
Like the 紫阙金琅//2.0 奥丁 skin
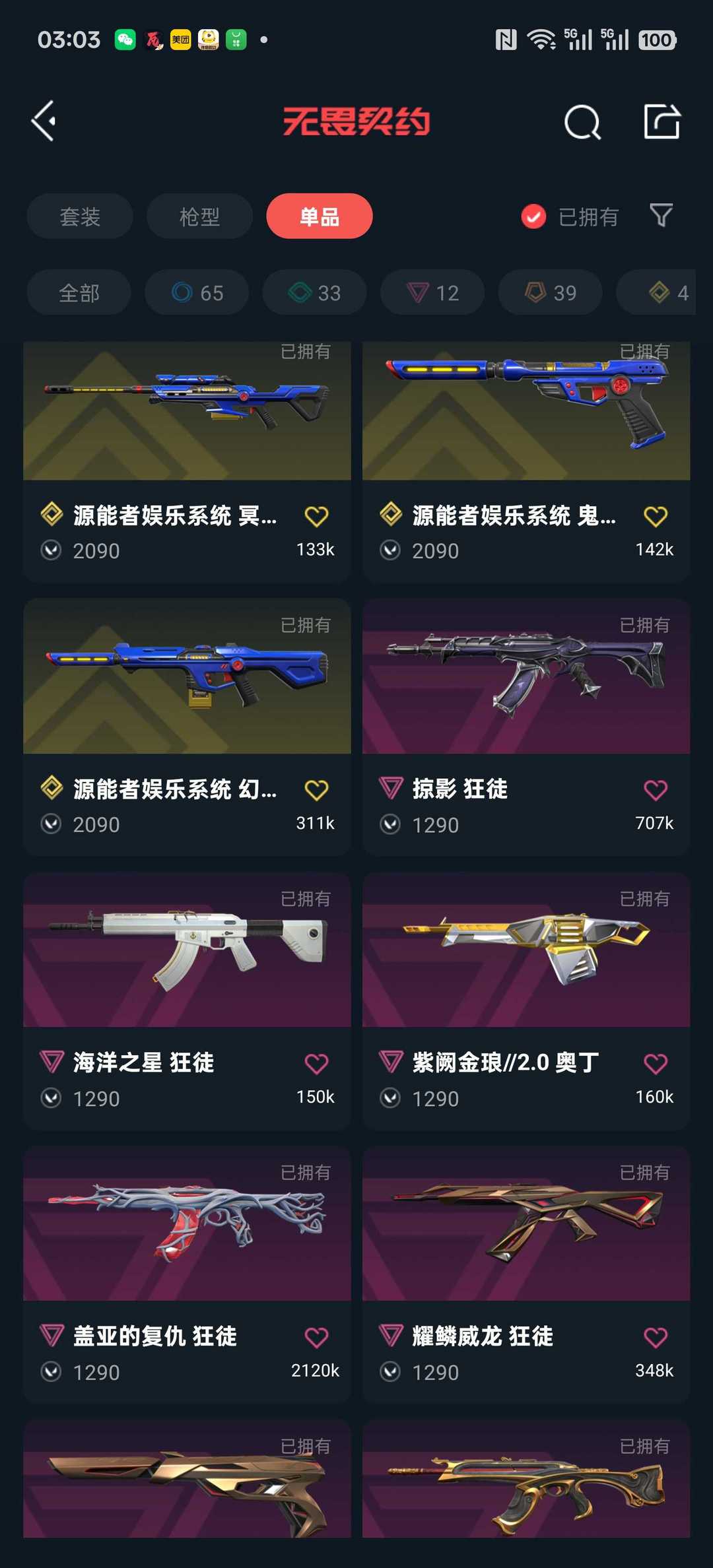pos(656,1063)
